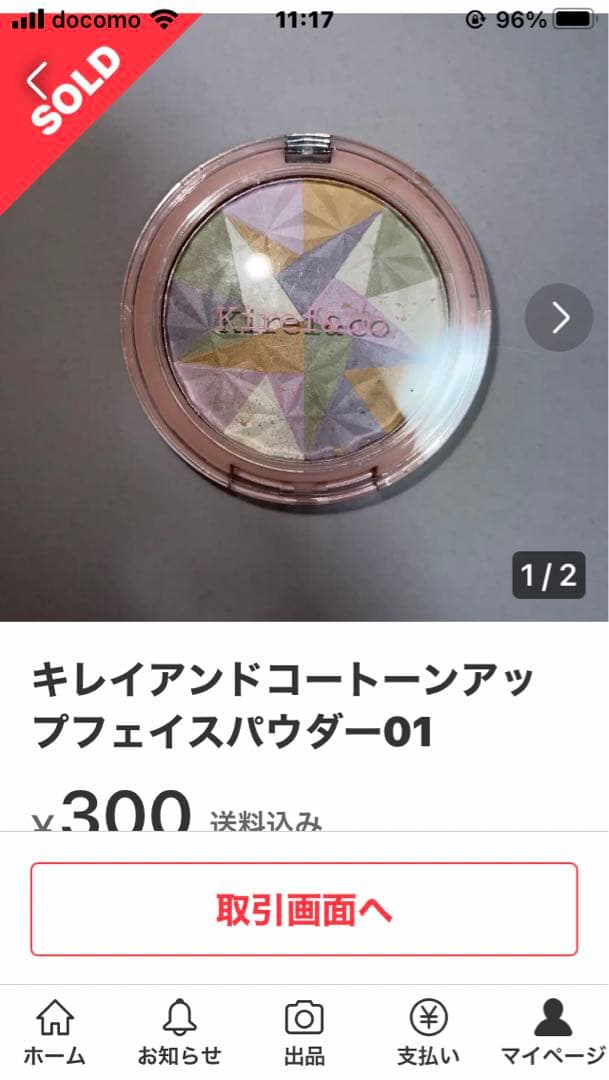Open the 出品 listing camera tab
The height and width of the screenshot is (1080, 609).
(304, 1033)
